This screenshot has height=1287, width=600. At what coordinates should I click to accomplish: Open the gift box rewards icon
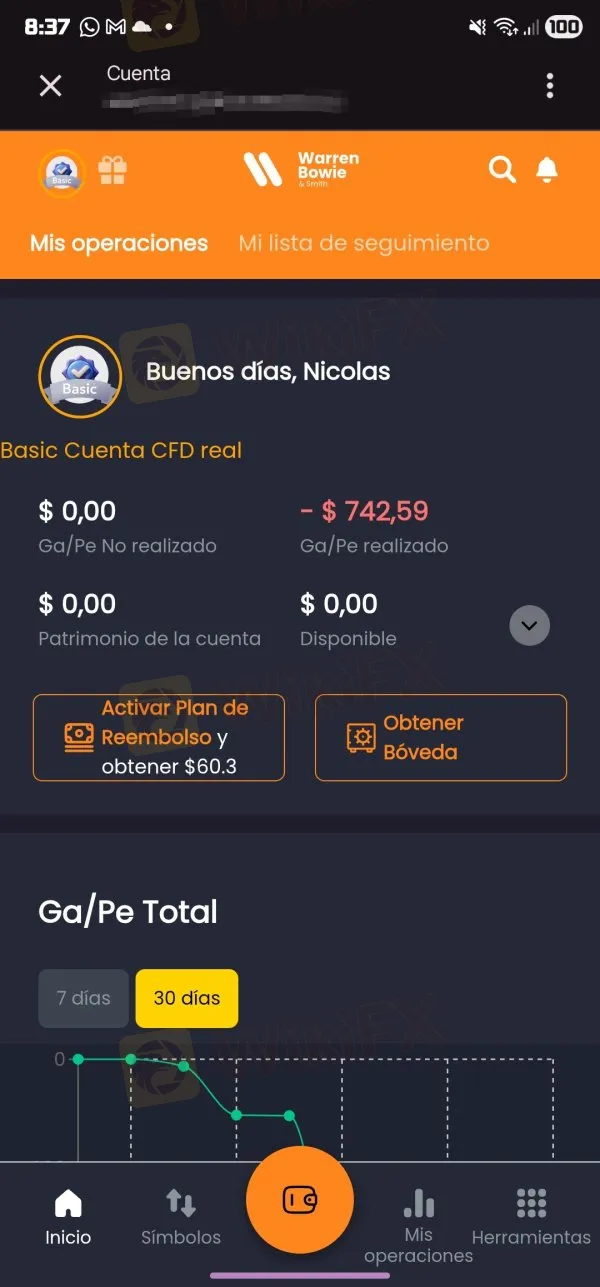tap(112, 171)
